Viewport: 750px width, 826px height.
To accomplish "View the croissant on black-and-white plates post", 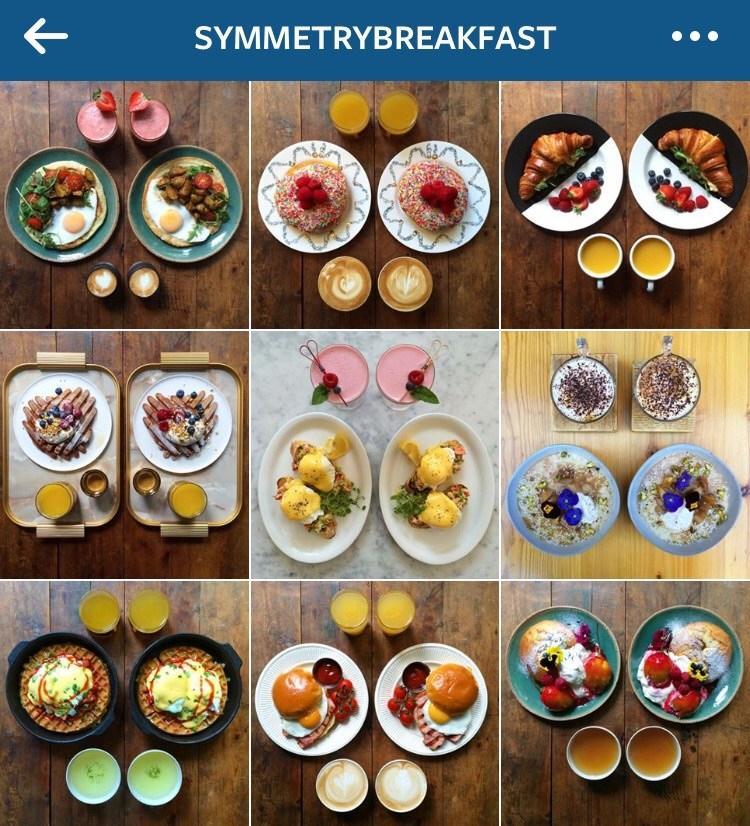I will pyautogui.click(x=625, y=204).
